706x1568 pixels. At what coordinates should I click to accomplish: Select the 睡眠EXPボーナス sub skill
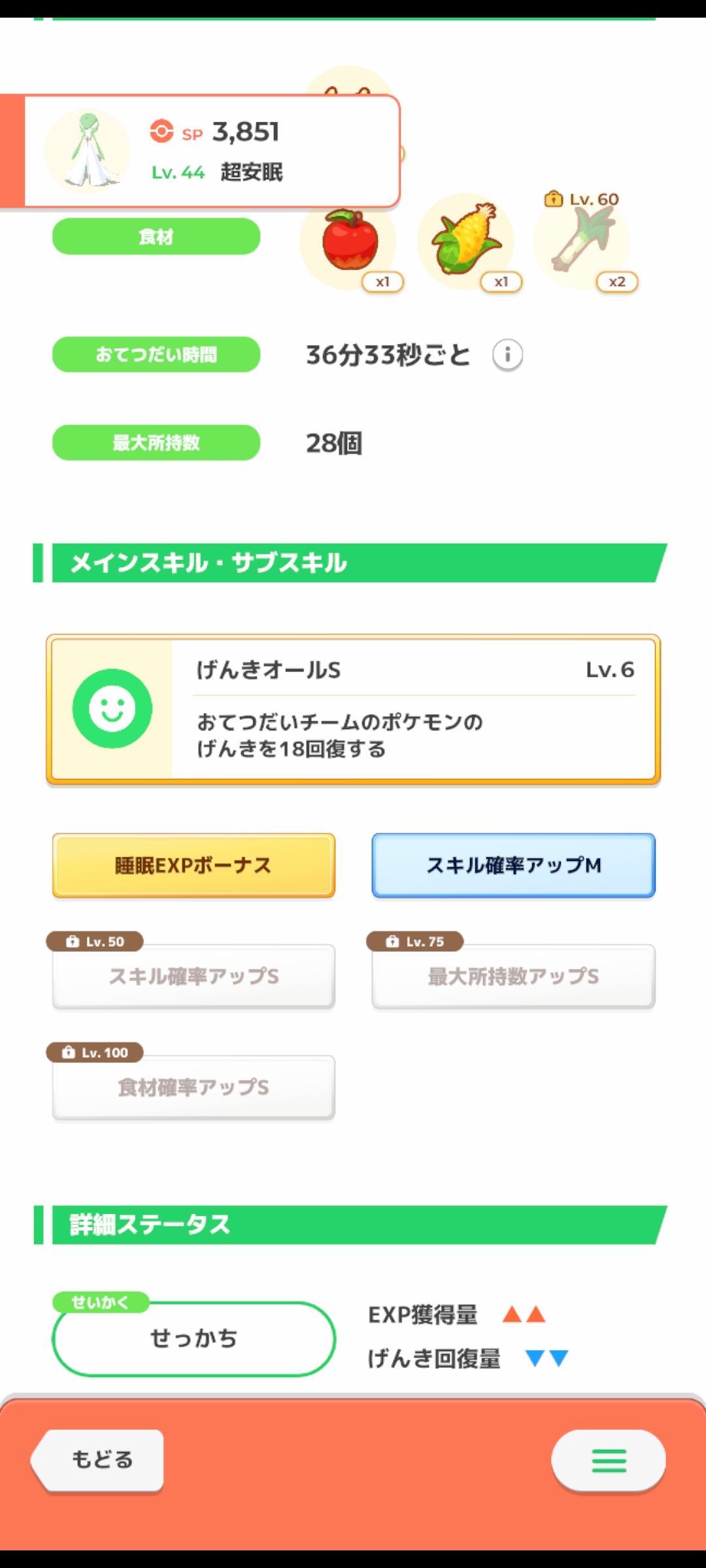[x=193, y=865]
